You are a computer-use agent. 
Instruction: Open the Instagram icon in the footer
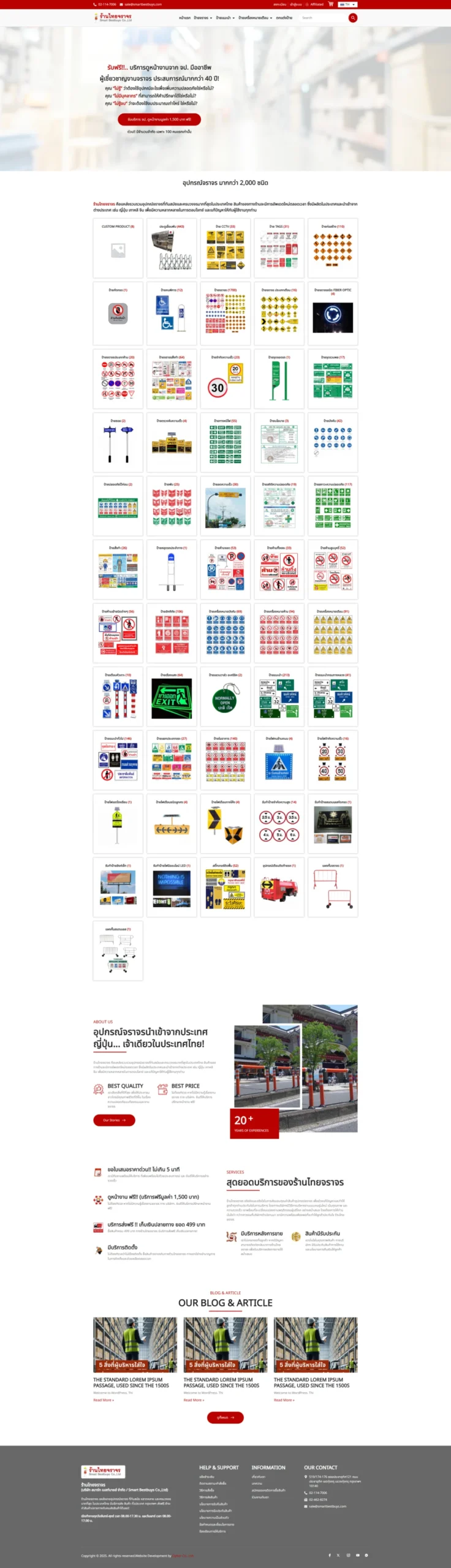[x=348, y=1555]
